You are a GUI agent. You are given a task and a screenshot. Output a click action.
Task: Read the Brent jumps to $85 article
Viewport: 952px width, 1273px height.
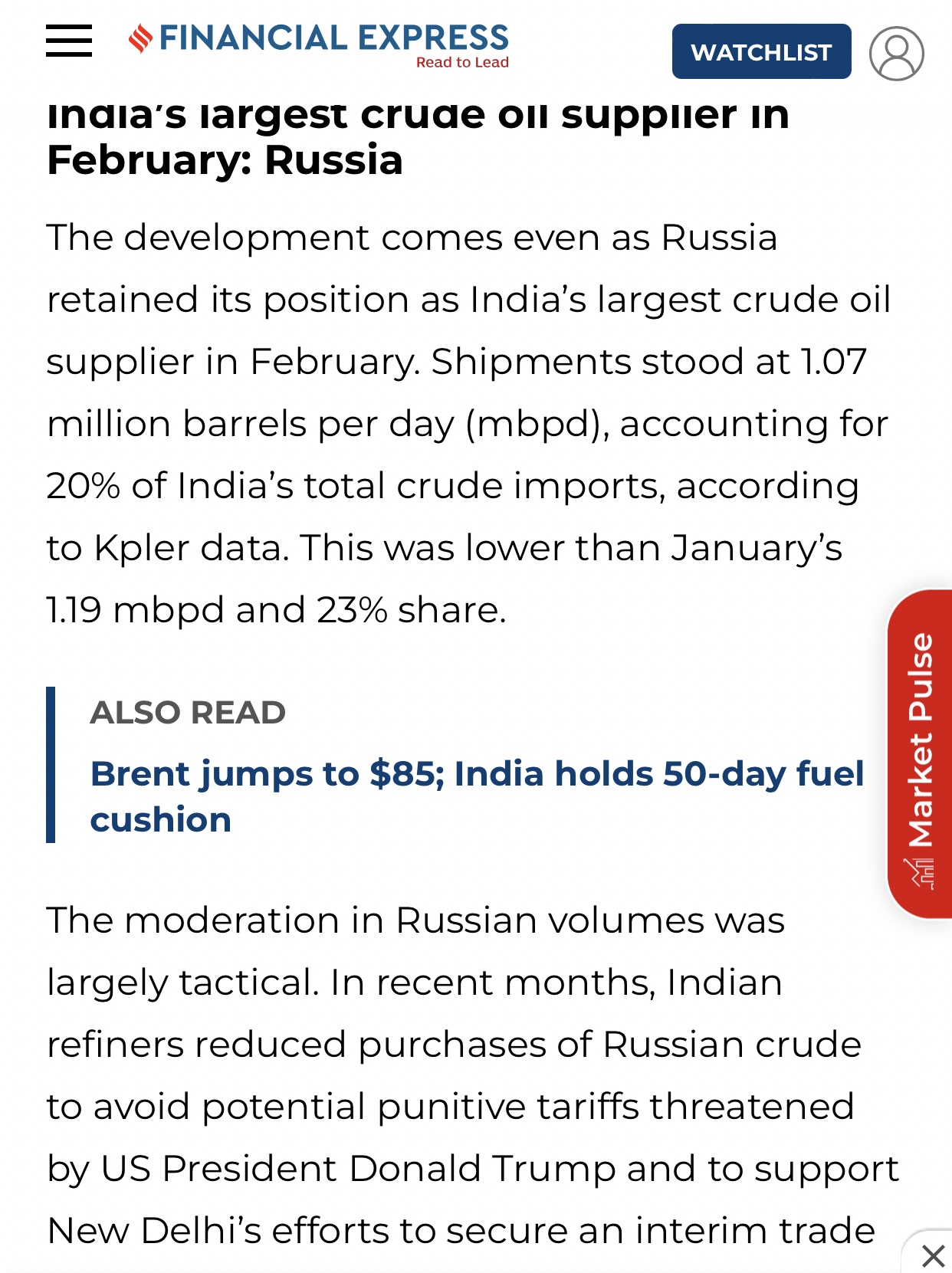pos(476,796)
